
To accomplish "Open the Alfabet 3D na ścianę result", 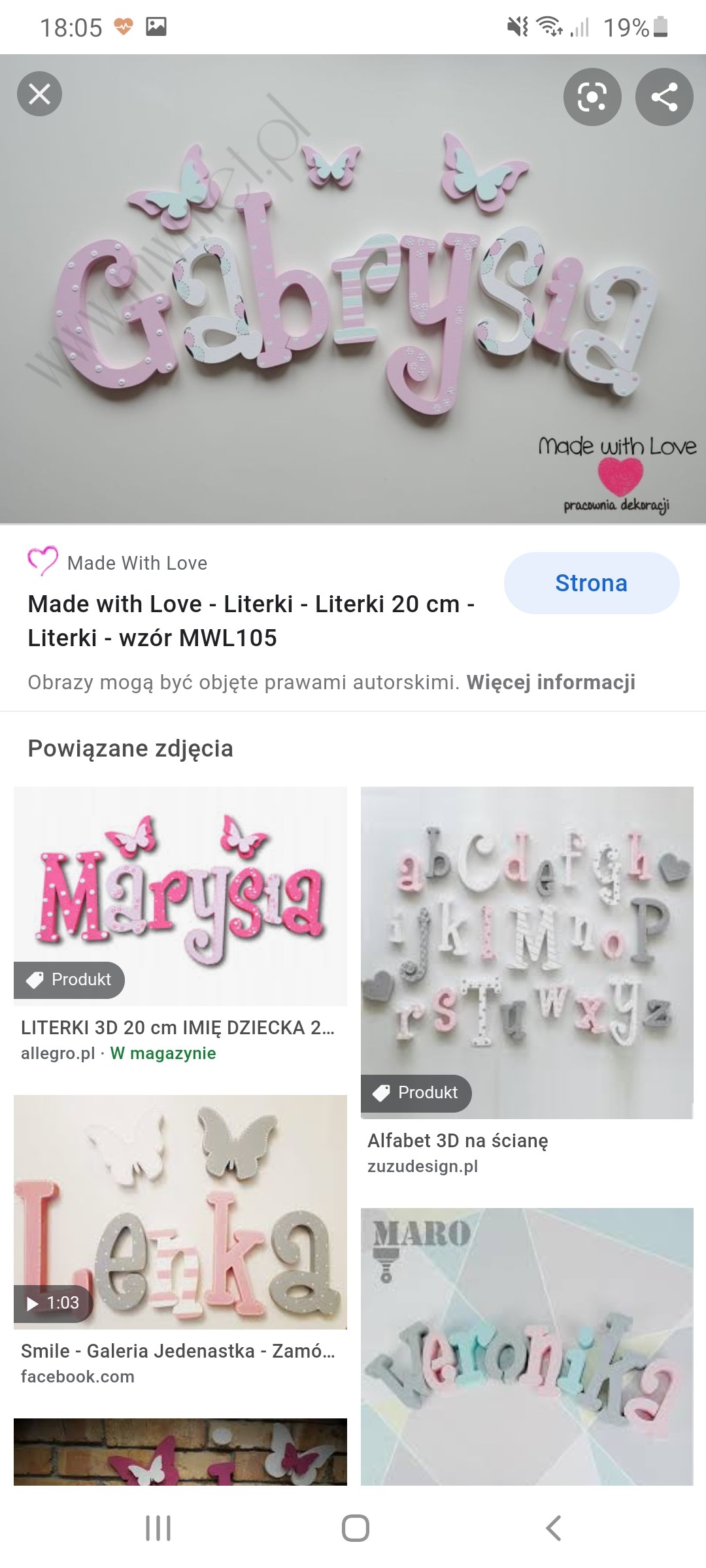I will tap(527, 953).
